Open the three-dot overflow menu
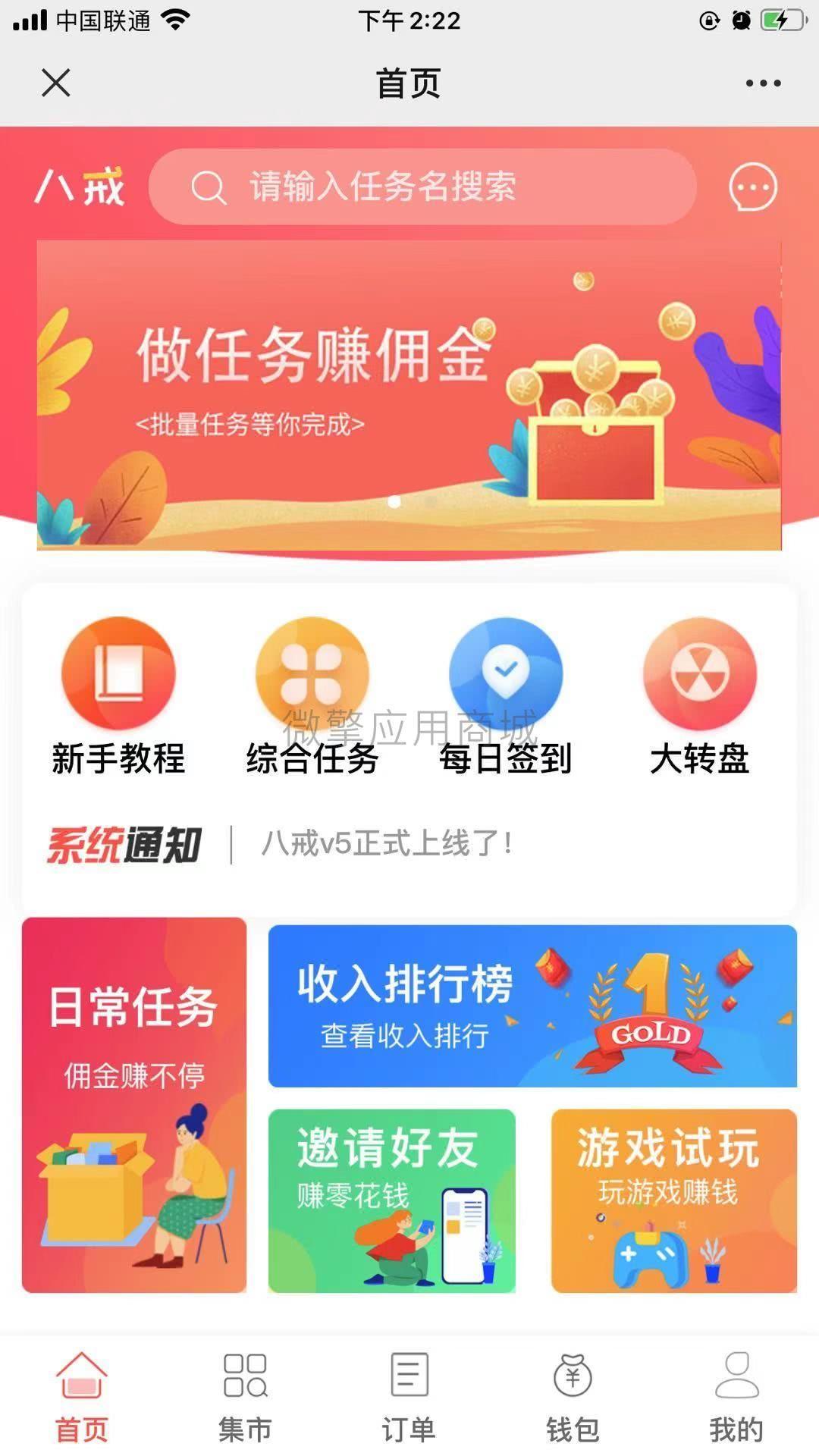 (763, 83)
